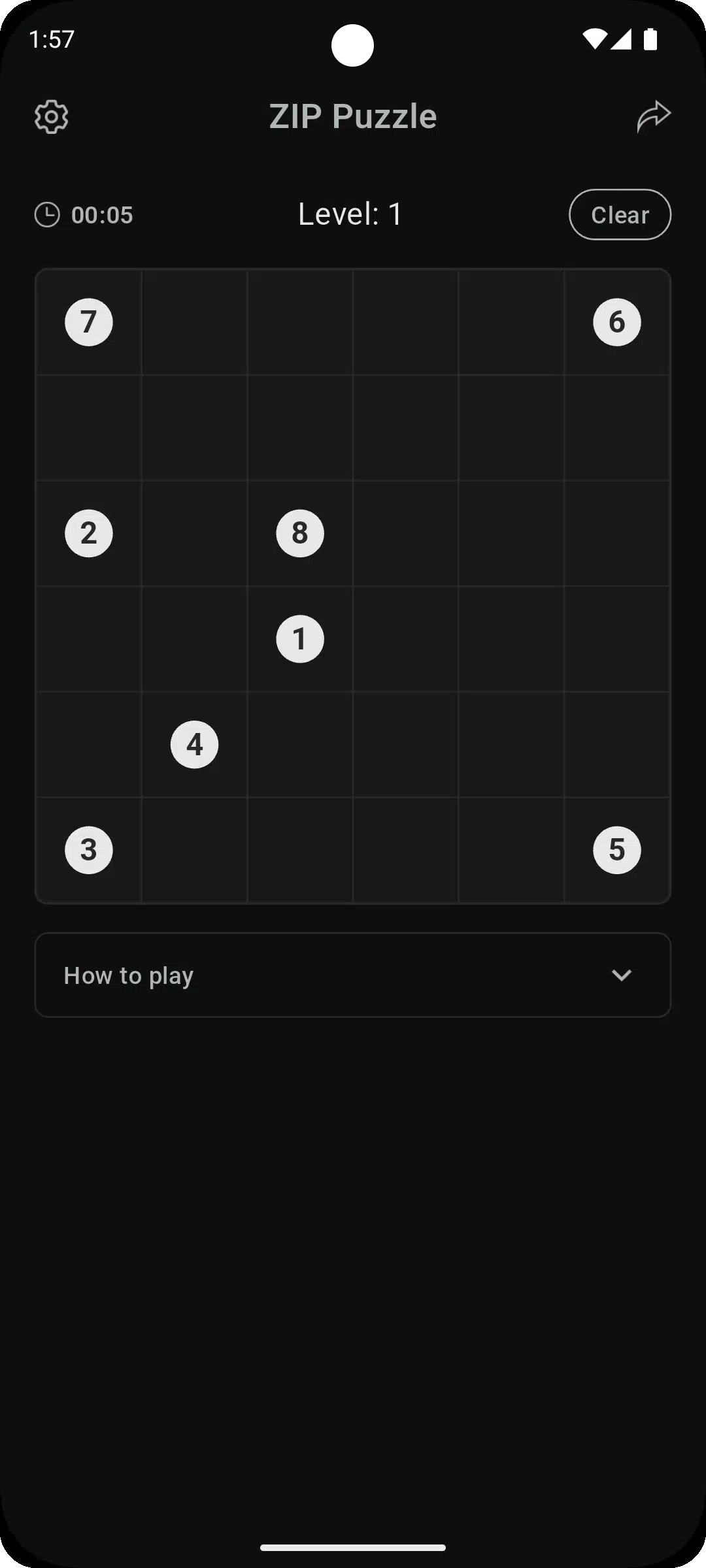The height and width of the screenshot is (1568, 706).
Task: Open the settings gear
Action: point(52,117)
